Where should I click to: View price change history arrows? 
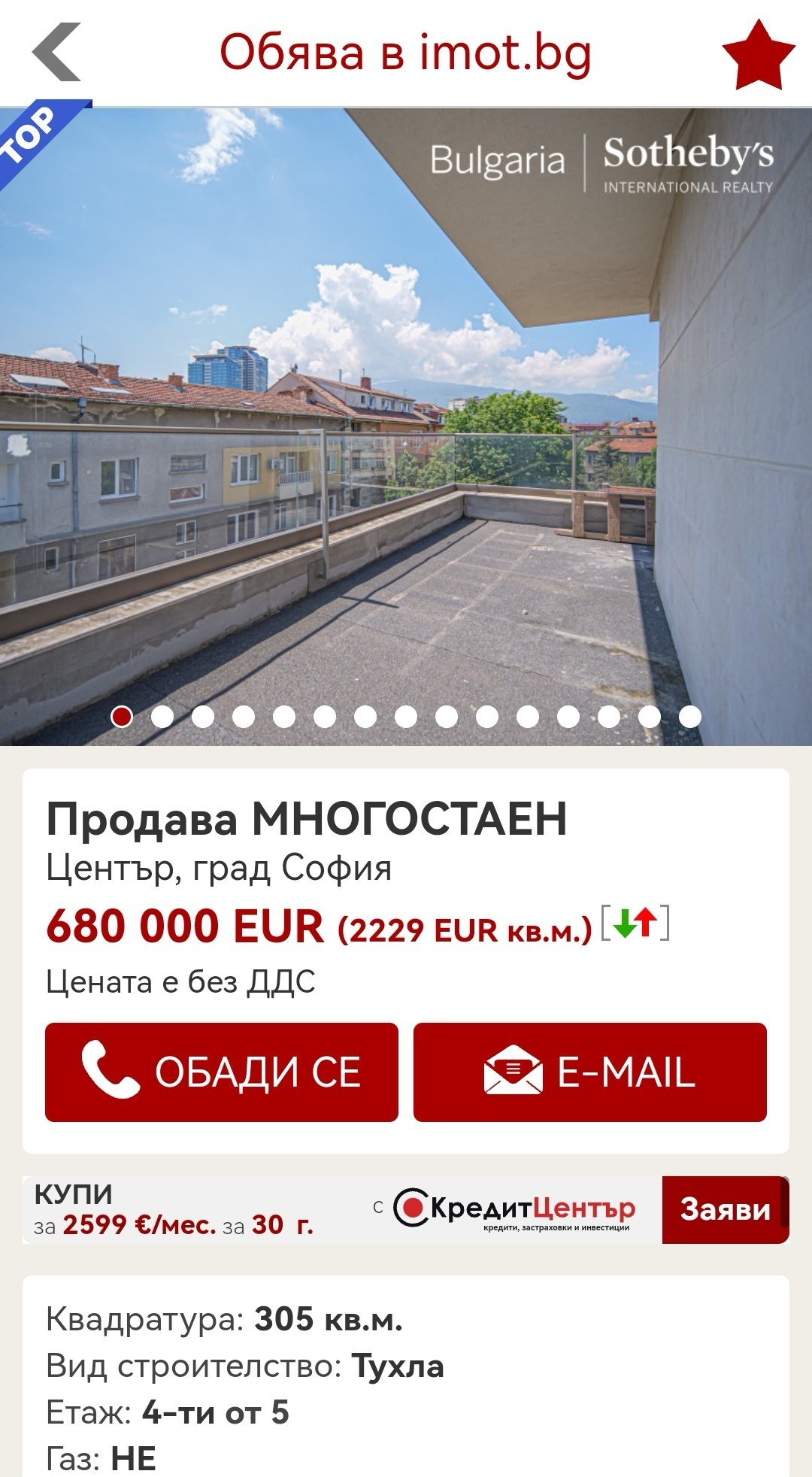pos(635,924)
